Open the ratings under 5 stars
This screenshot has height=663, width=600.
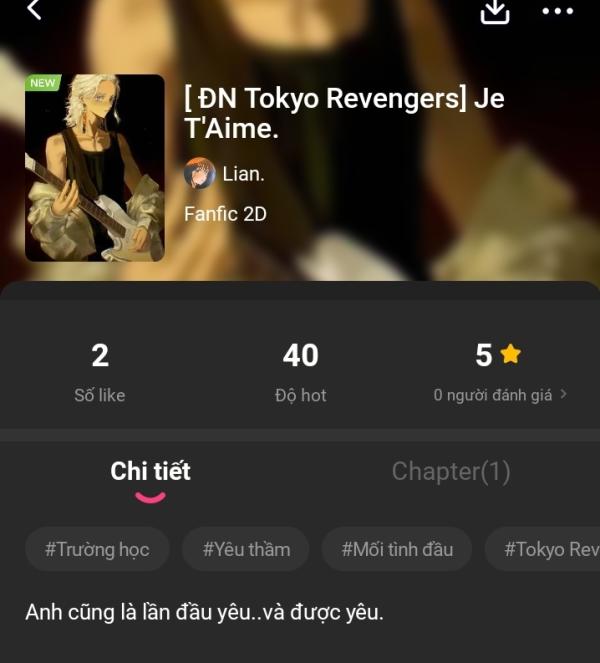point(500,395)
